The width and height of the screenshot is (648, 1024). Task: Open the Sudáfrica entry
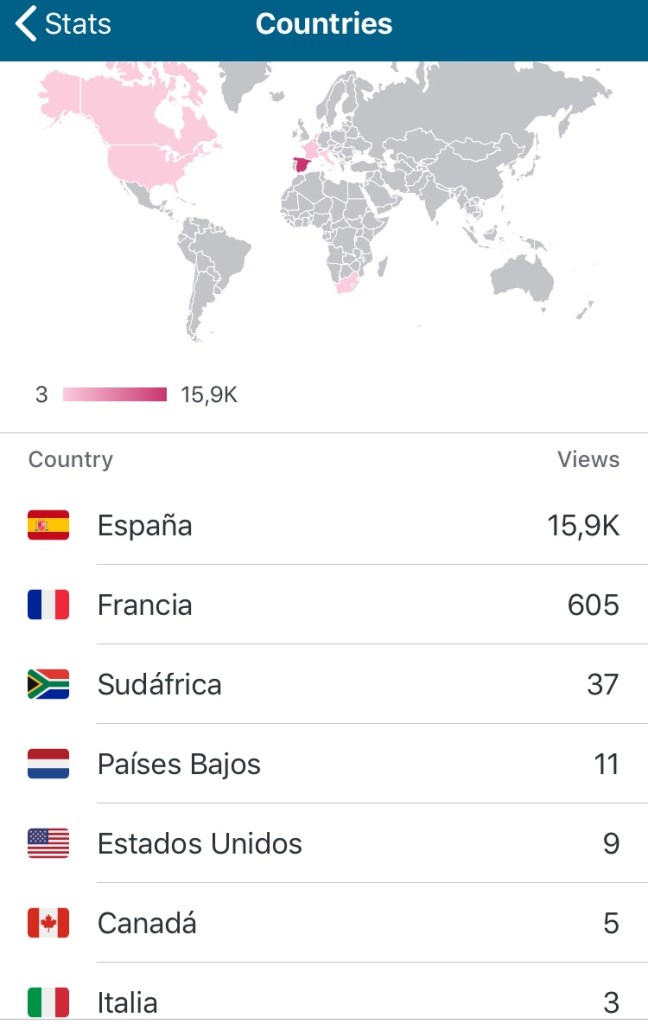point(324,684)
